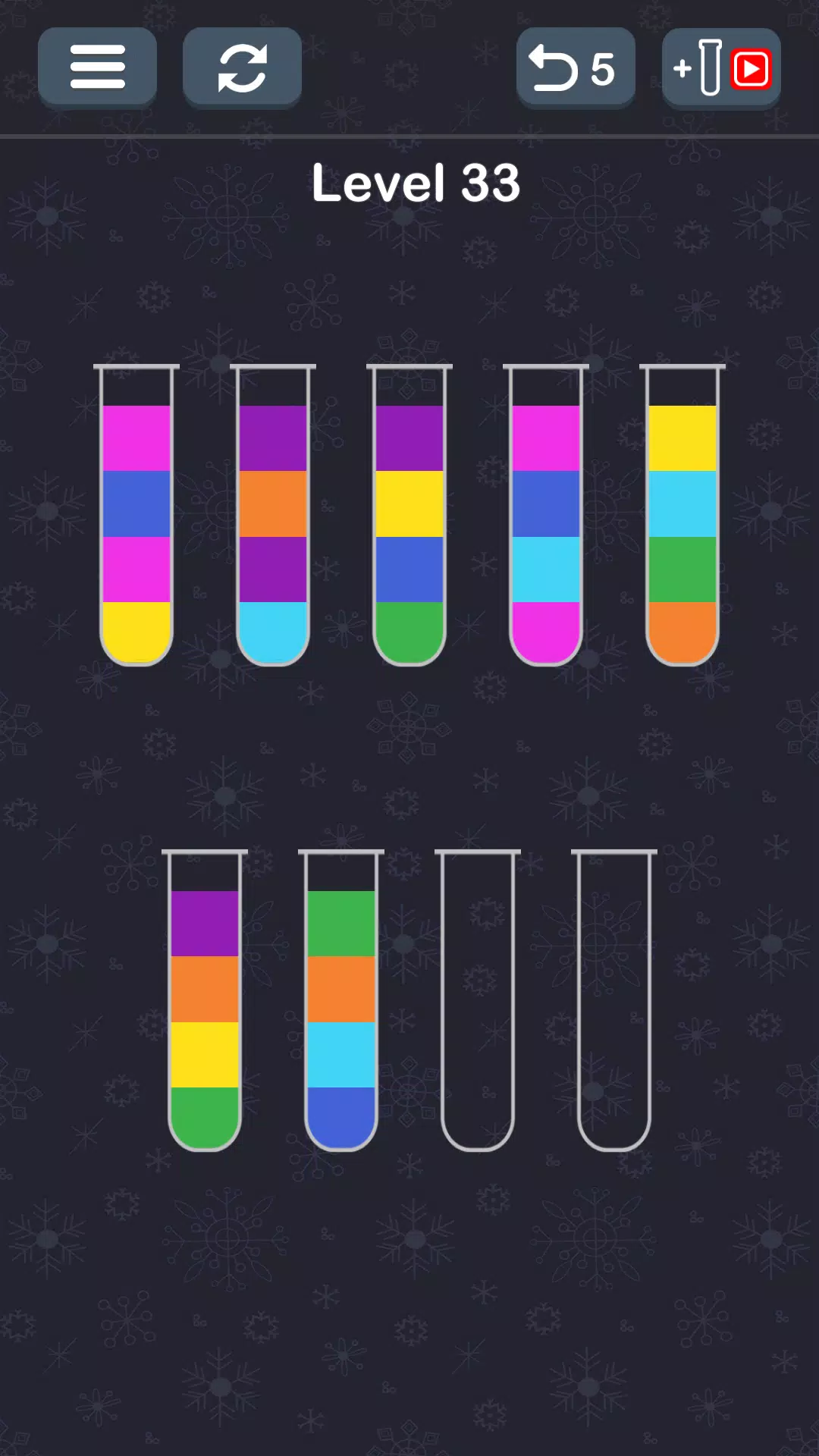819x1456 pixels.
Task: Undo the last move
Action: [x=556, y=68]
